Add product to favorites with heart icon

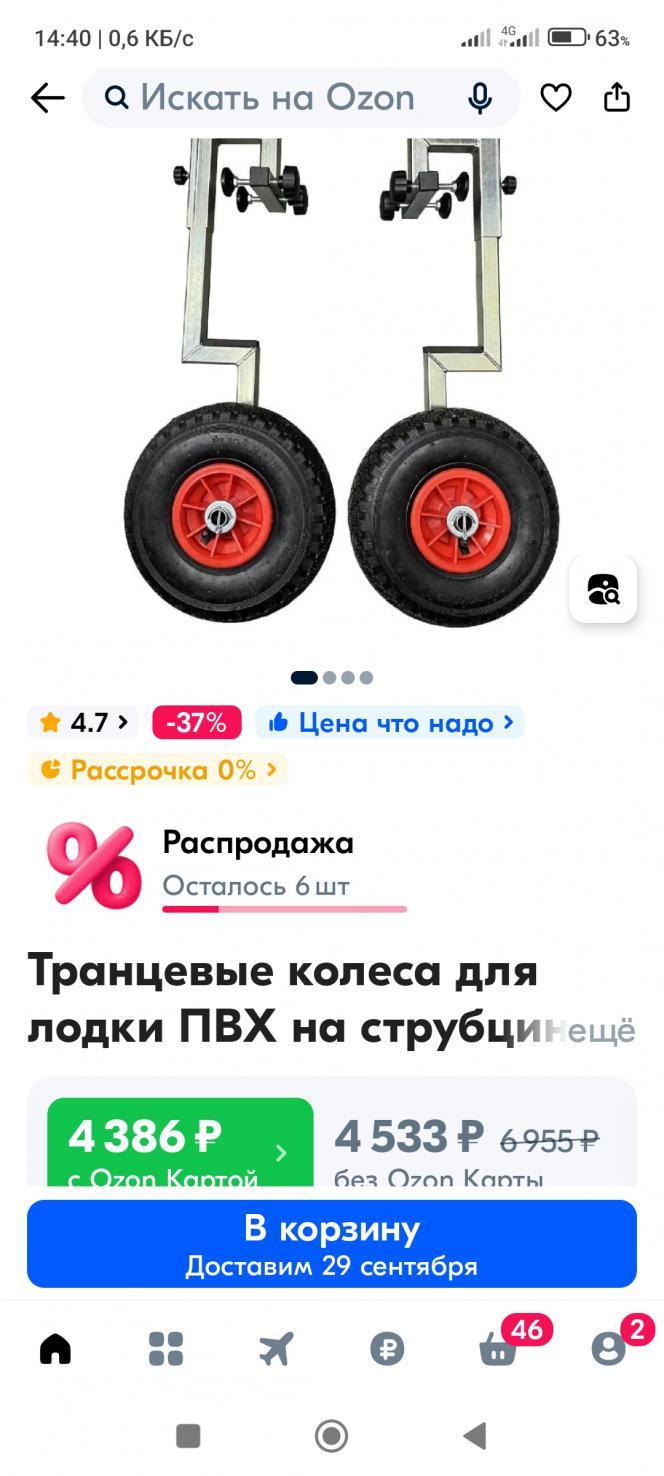coord(556,98)
